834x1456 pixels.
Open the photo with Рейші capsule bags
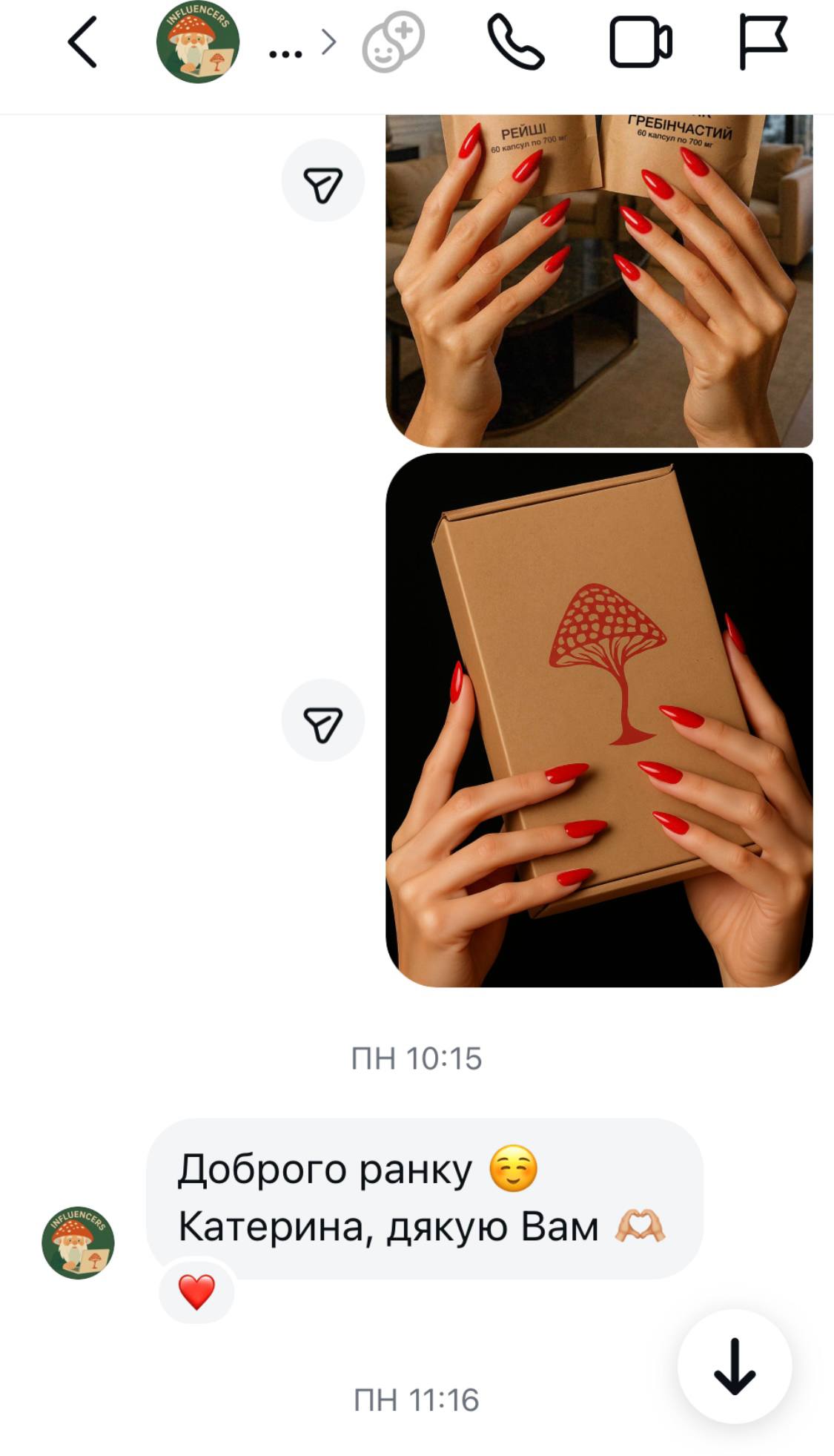(599, 280)
